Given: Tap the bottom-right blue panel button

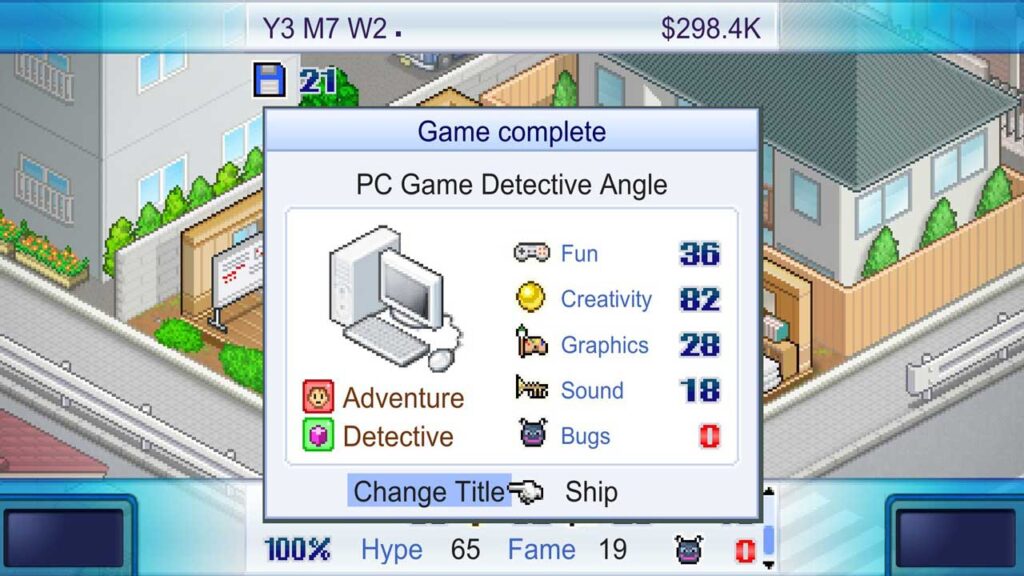Looking at the screenshot, I should tap(956, 536).
